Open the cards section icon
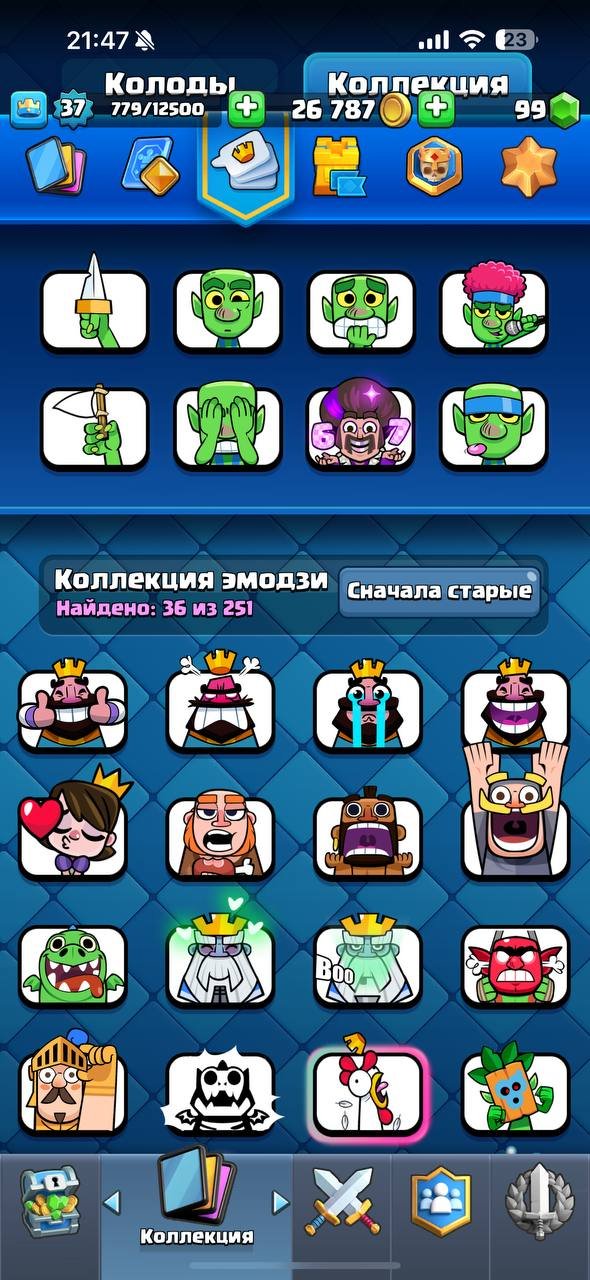This screenshot has height=1280, width=590. point(54,167)
